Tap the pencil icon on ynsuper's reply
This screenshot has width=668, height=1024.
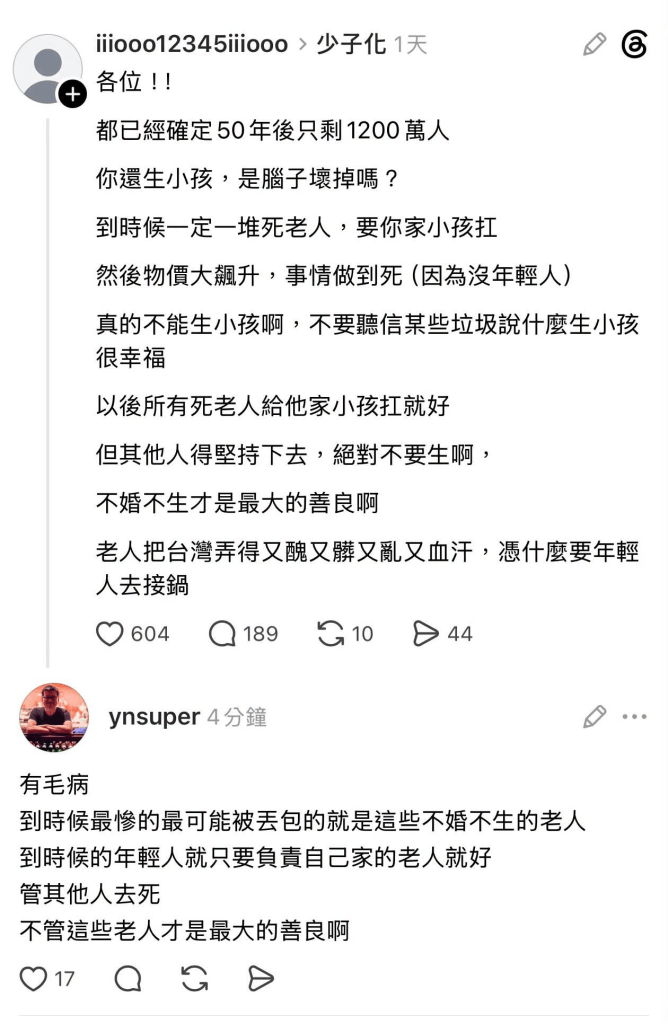coord(594,716)
